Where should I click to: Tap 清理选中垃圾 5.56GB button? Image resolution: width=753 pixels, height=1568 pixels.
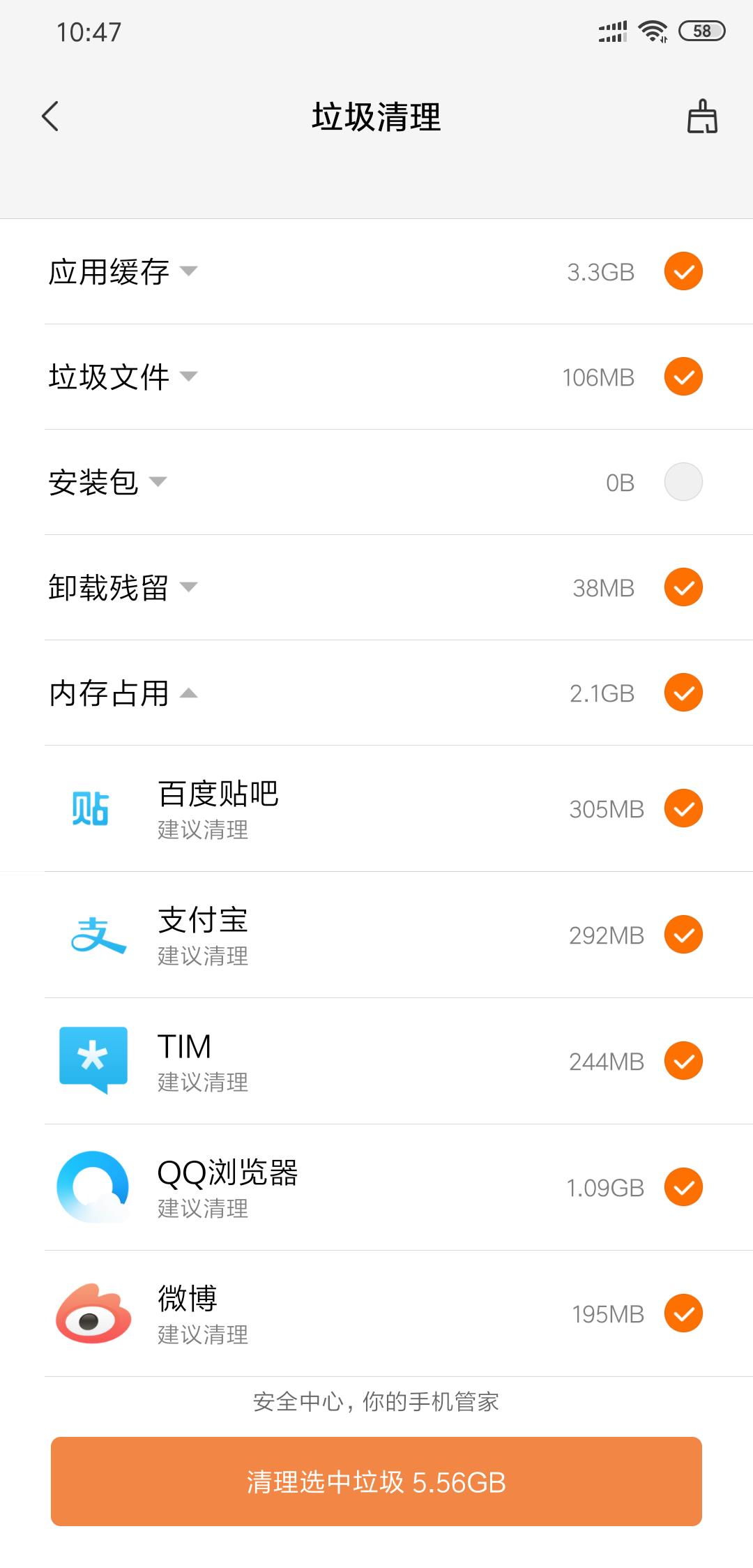pos(376,1482)
